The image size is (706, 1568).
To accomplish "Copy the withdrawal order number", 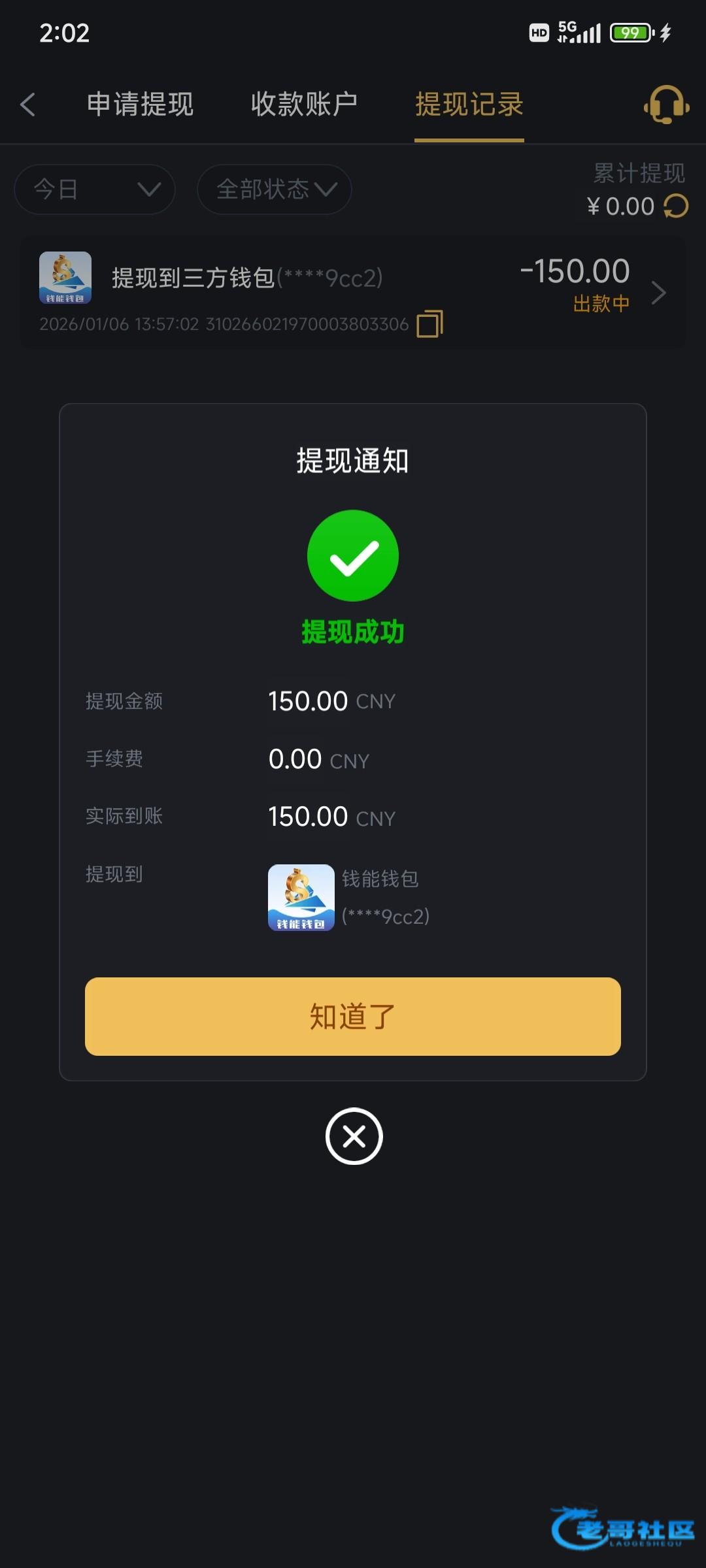I will click(429, 324).
